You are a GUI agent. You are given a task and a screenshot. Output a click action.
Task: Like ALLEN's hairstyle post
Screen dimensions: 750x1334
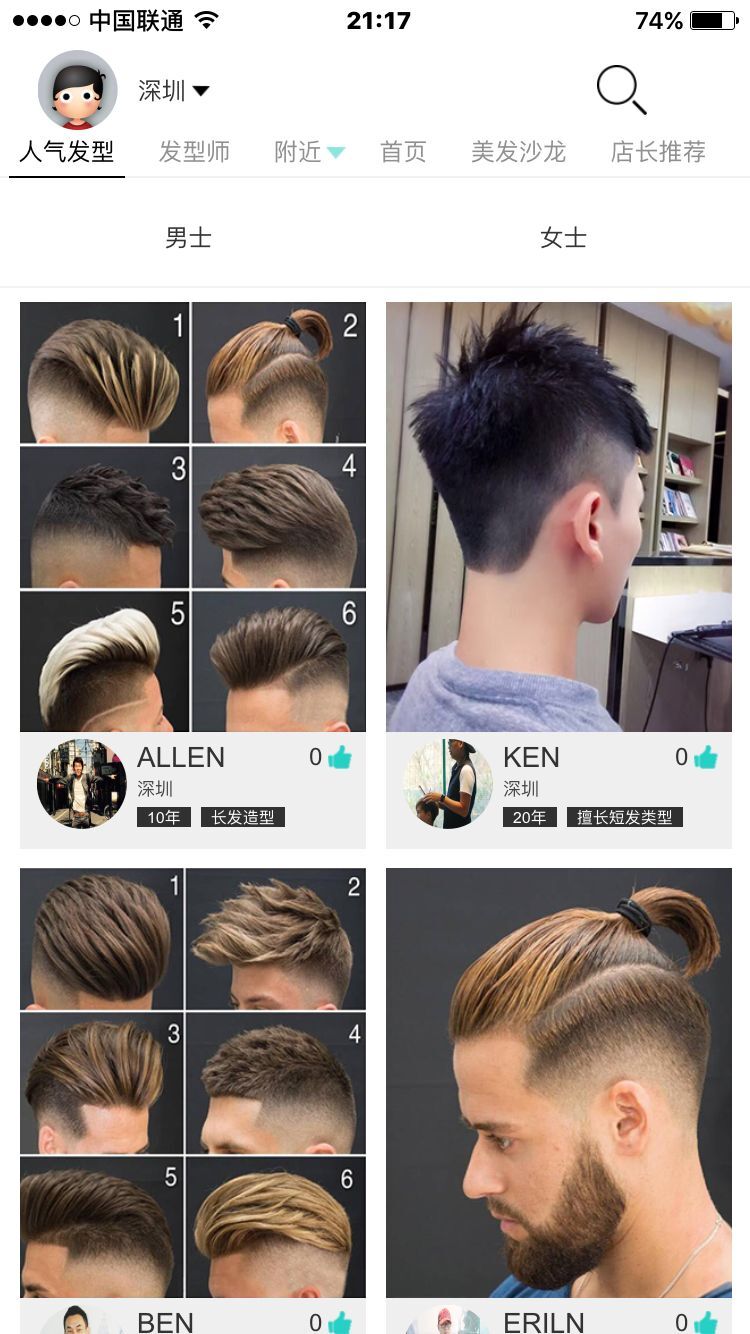(339, 758)
